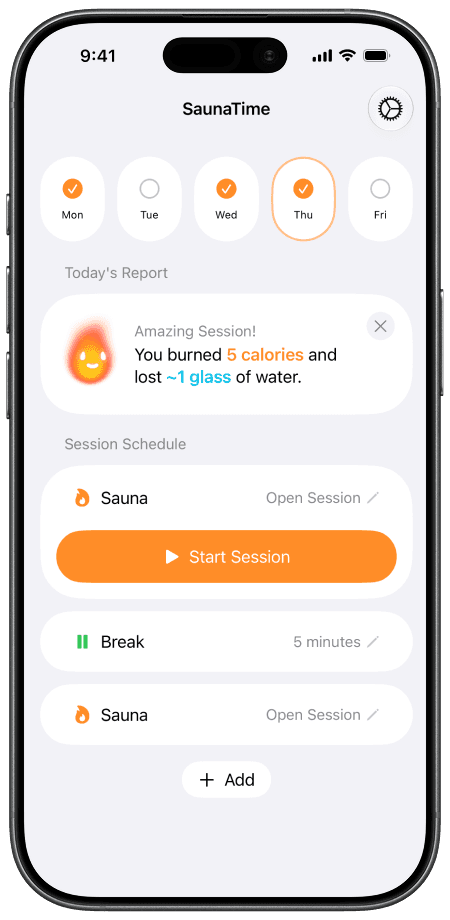Select the Thu day pill
Image resolution: width=450 pixels, height=920 pixels.
click(303, 199)
